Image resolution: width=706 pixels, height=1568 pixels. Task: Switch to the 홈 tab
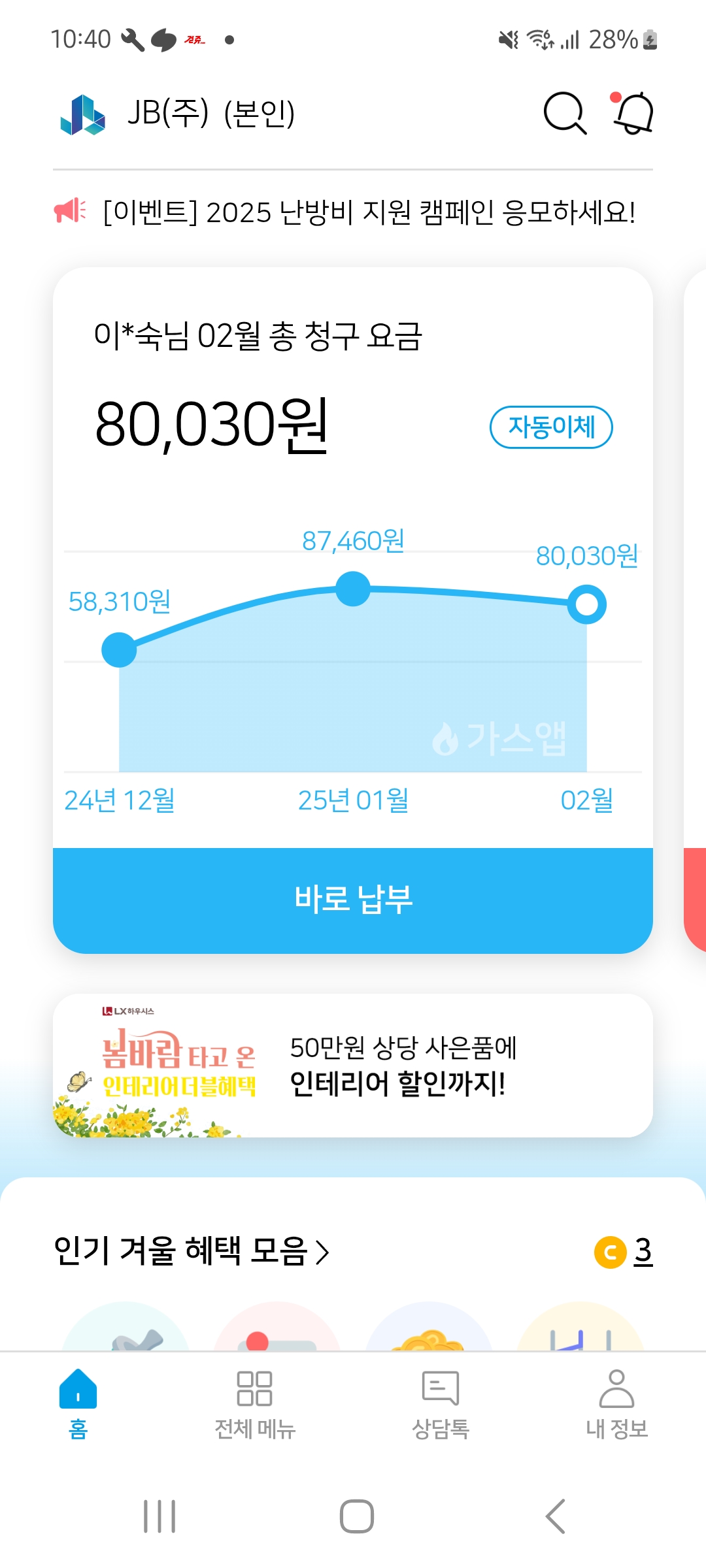[x=78, y=1400]
